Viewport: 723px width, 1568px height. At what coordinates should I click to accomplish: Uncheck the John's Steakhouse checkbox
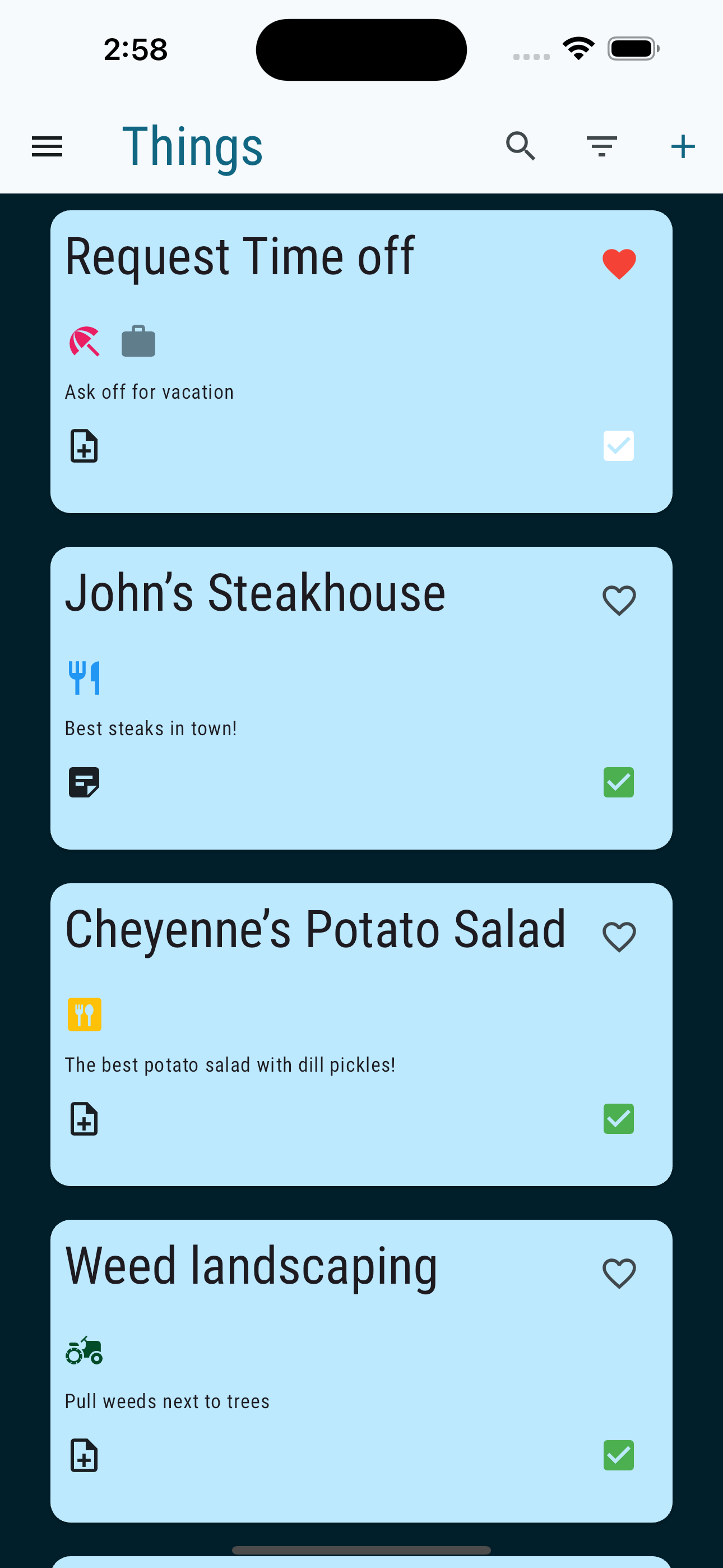click(x=618, y=782)
